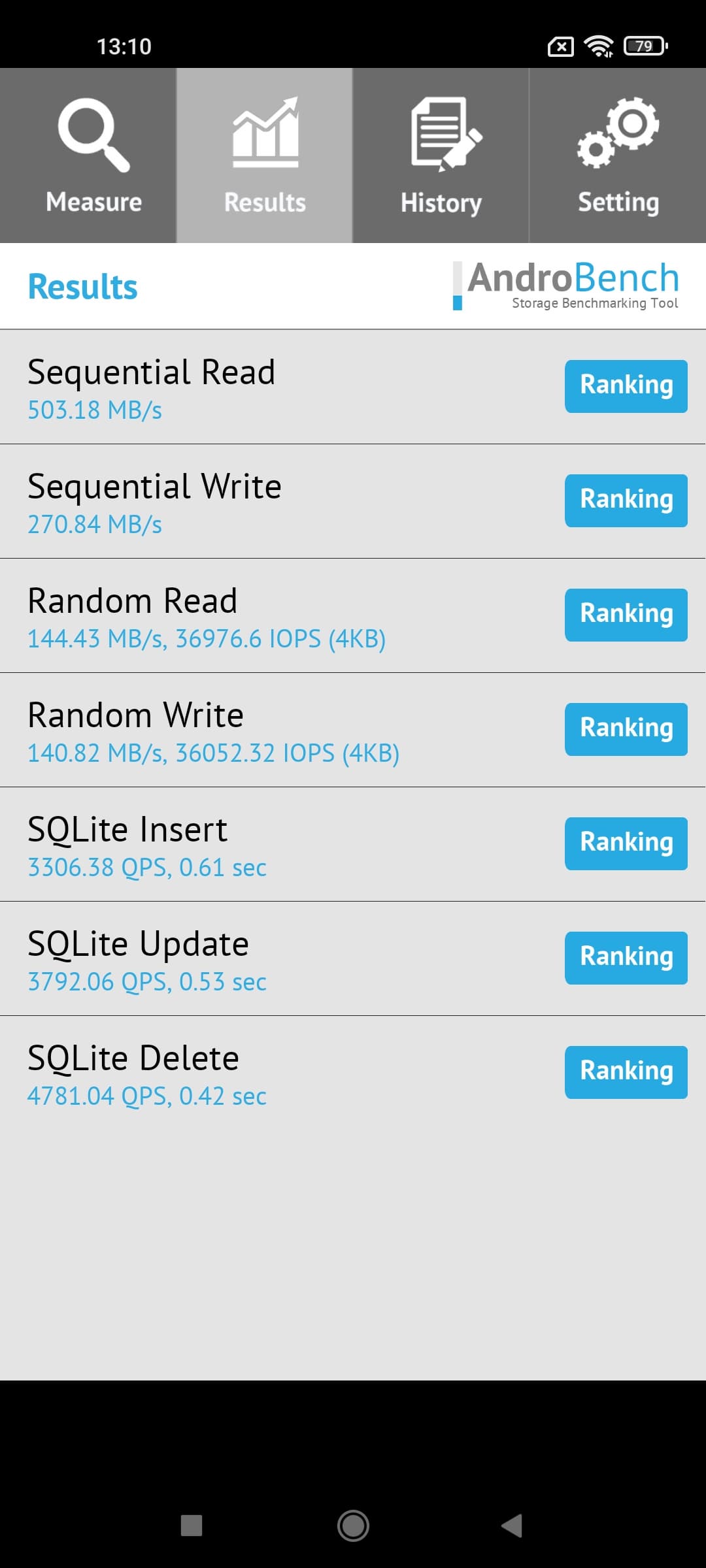Select the Results tab
706x1568 pixels.
[x=265, y=155]
